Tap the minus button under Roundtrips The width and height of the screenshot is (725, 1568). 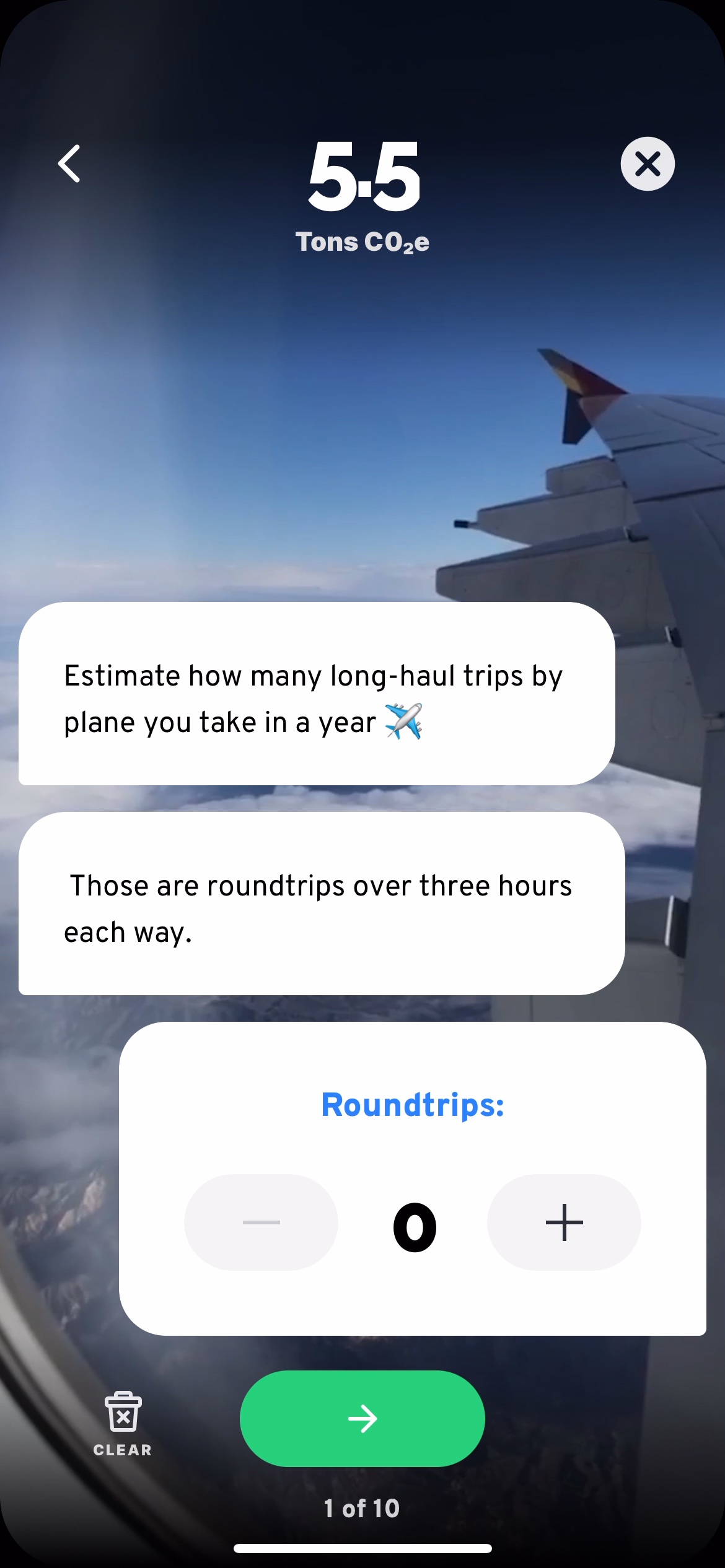click(260, 1222)
